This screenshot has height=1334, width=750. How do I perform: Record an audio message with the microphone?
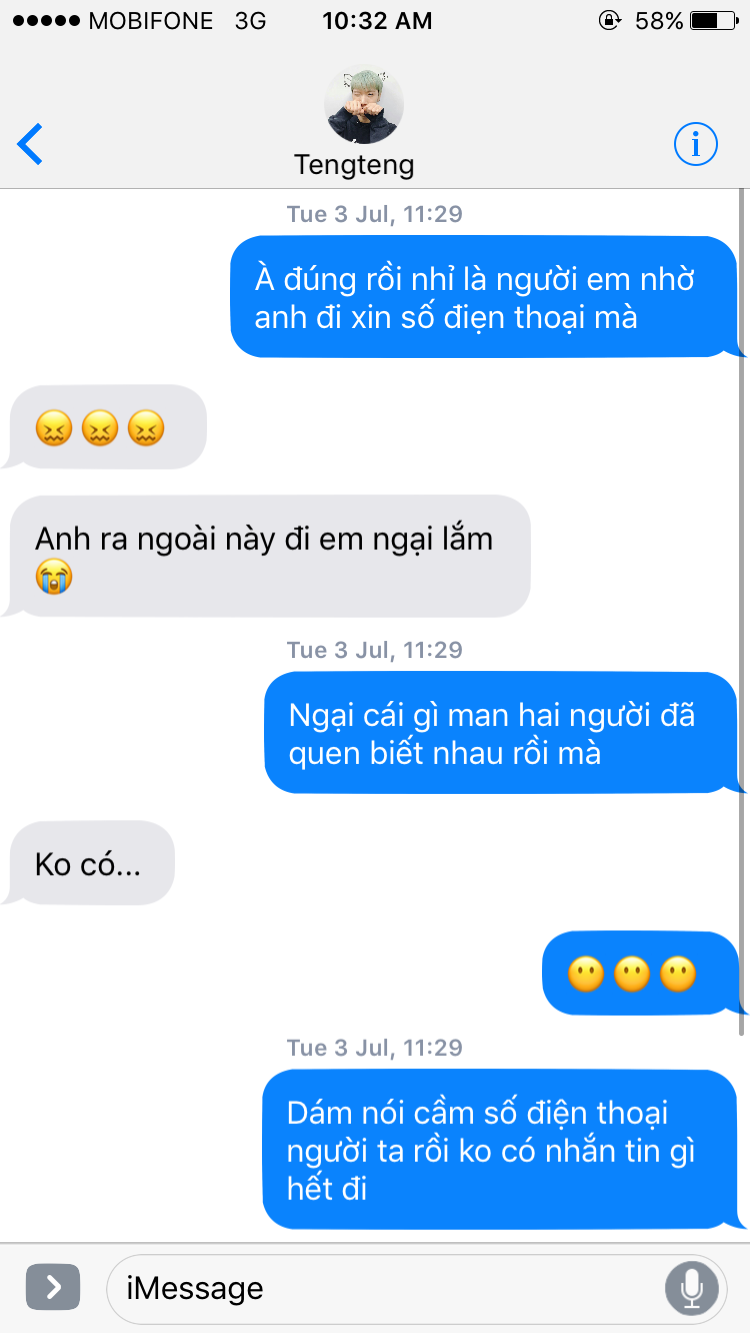[x=691, y=1288]
